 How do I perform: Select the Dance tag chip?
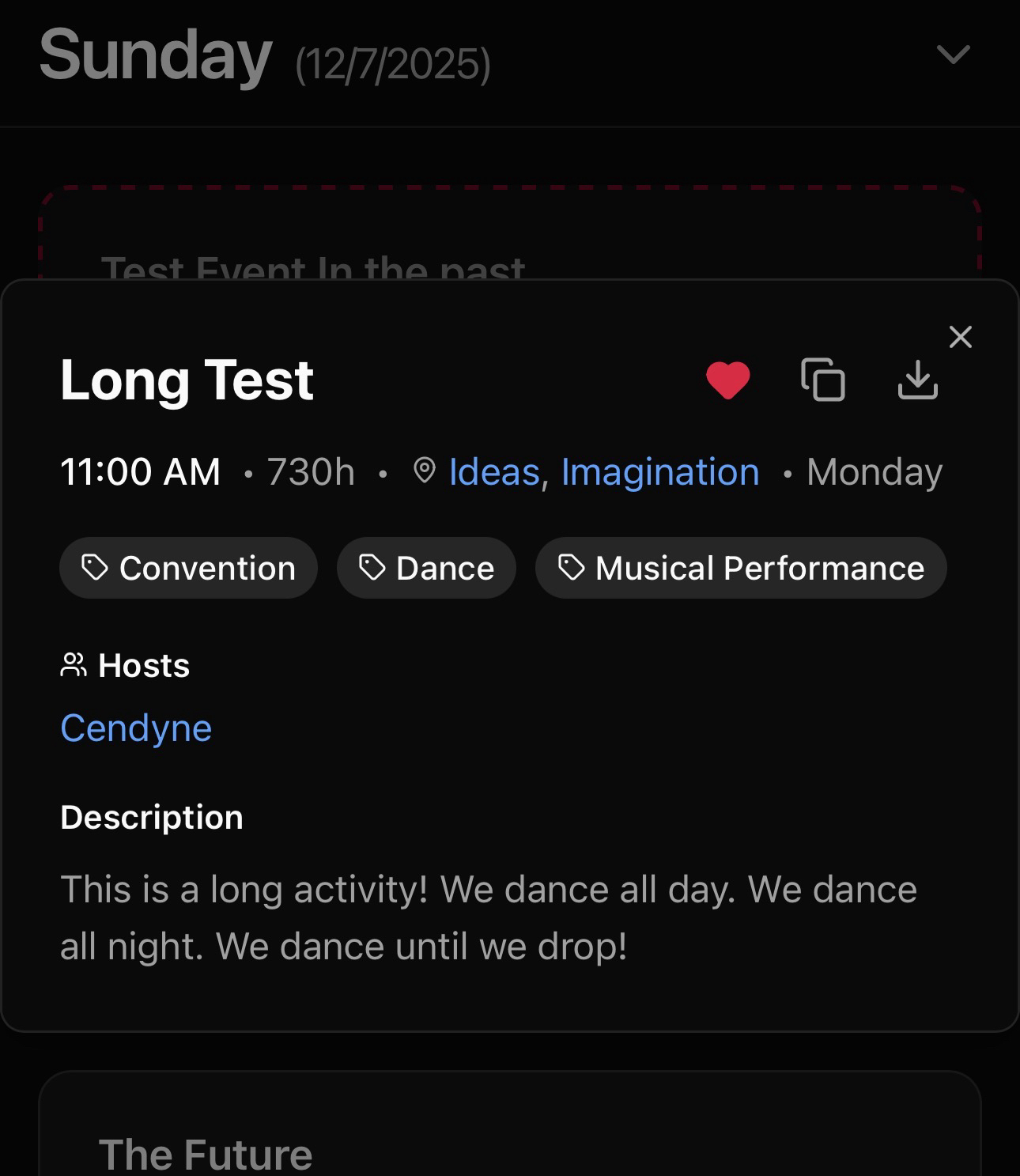tap(426, 568)
